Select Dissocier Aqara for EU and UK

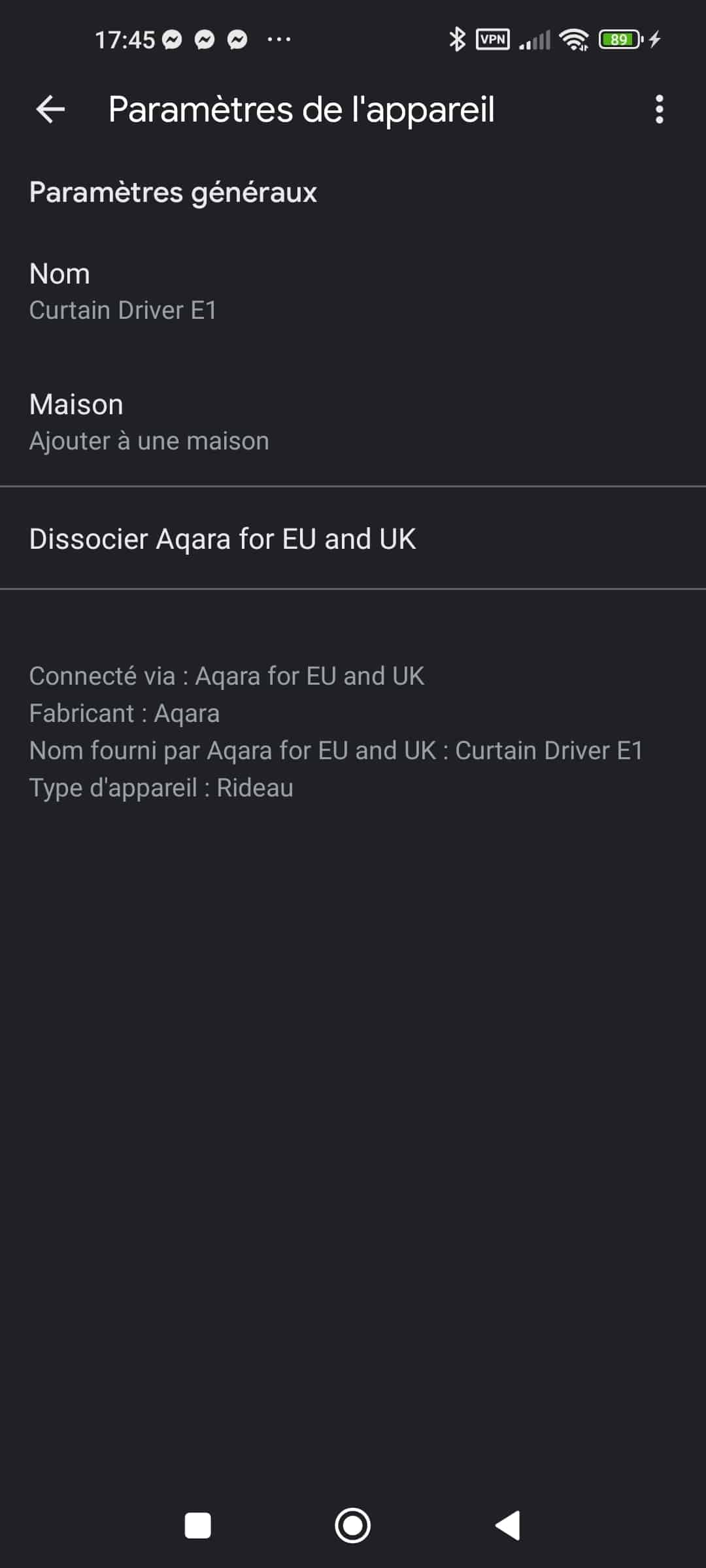click(353, 538)
